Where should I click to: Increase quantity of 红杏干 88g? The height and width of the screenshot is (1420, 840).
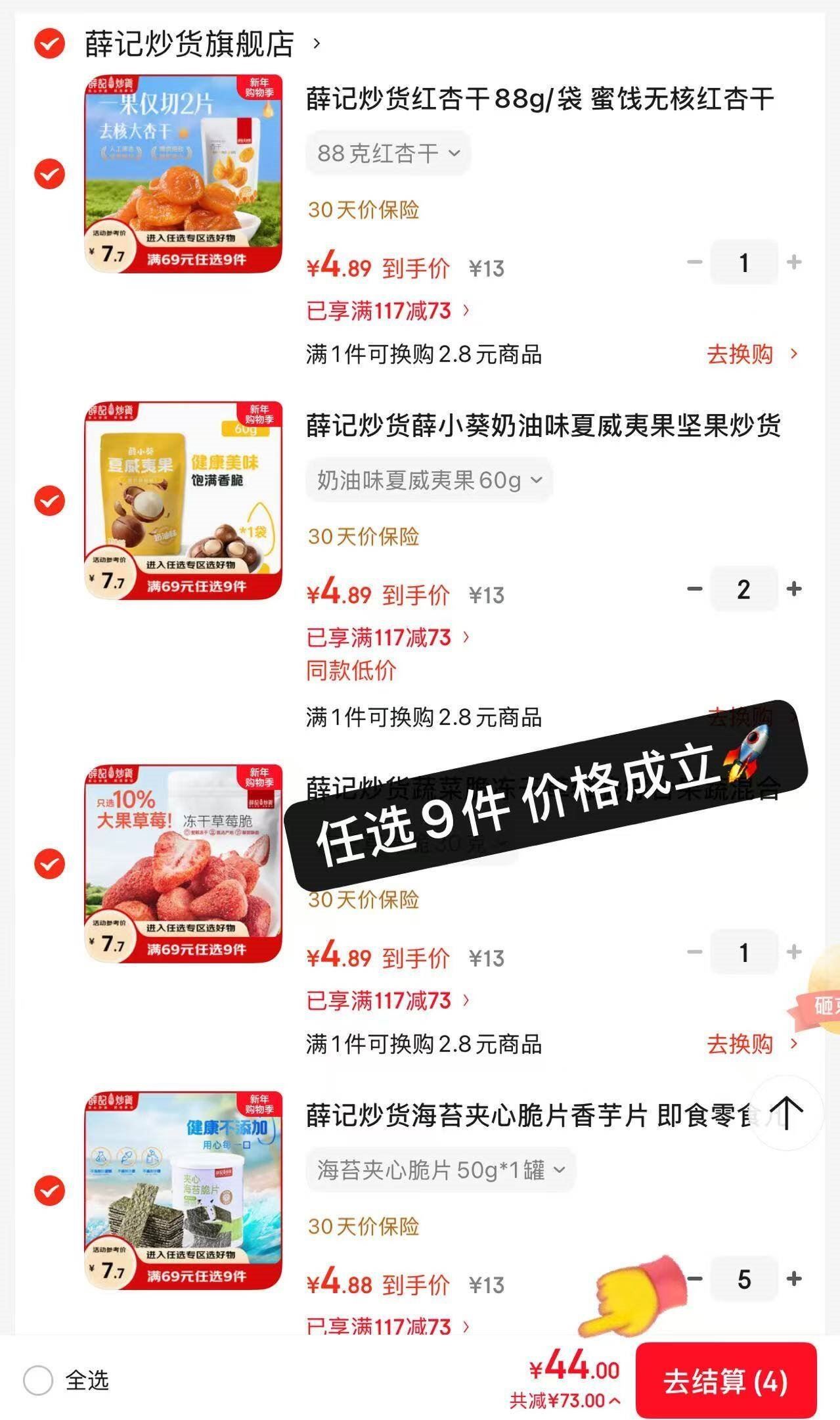point(794,262)
